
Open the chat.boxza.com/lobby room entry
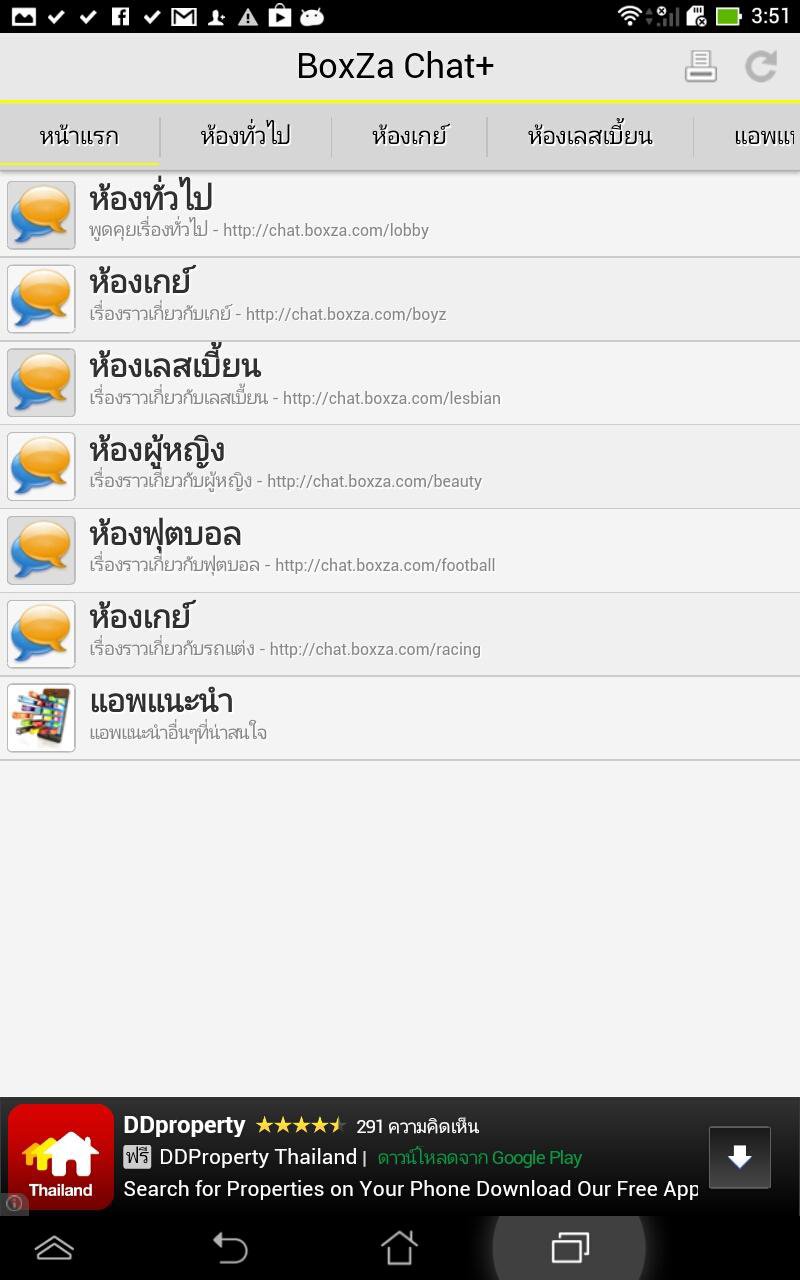coord(300,215)
